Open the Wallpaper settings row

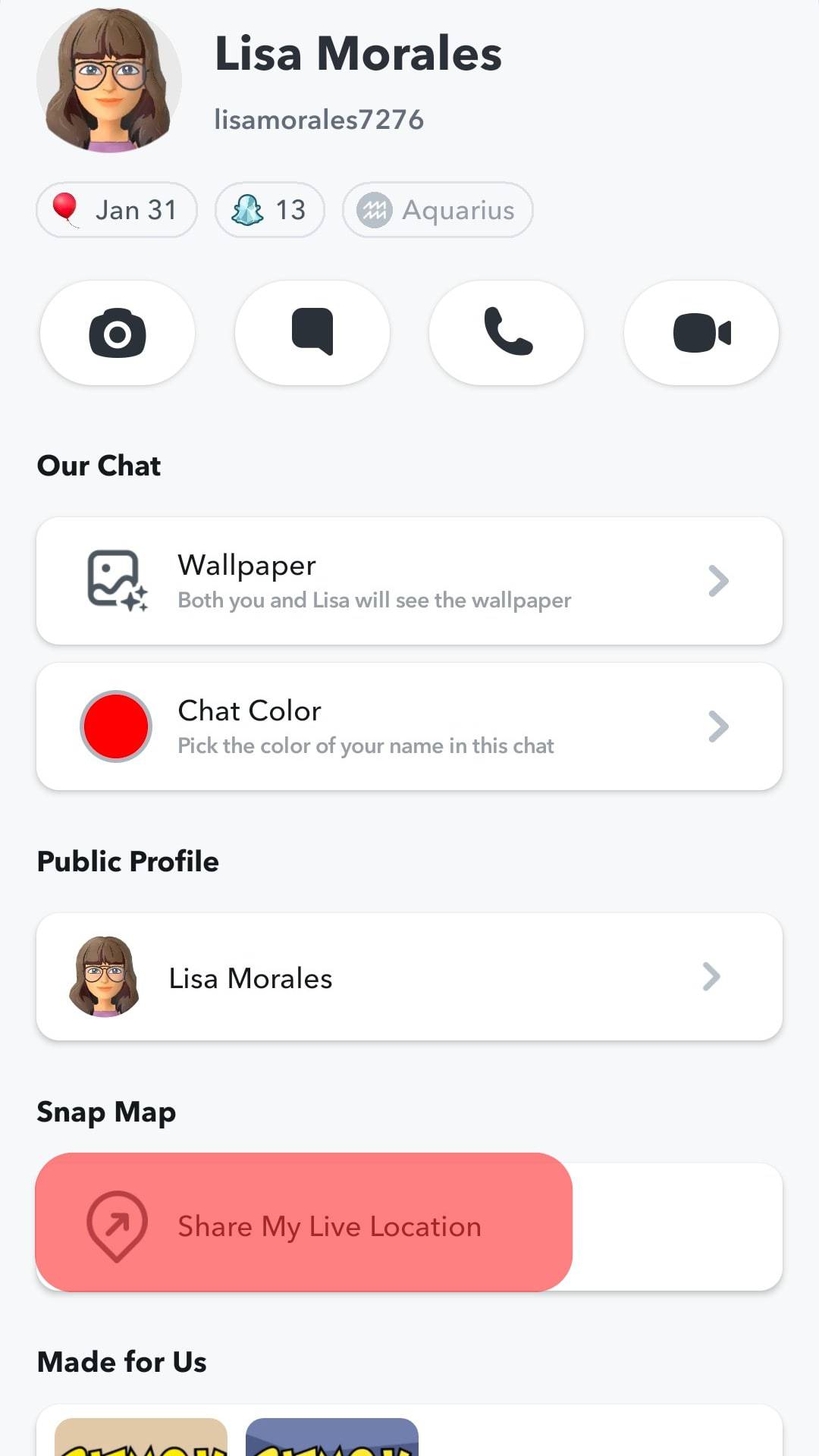409,582
